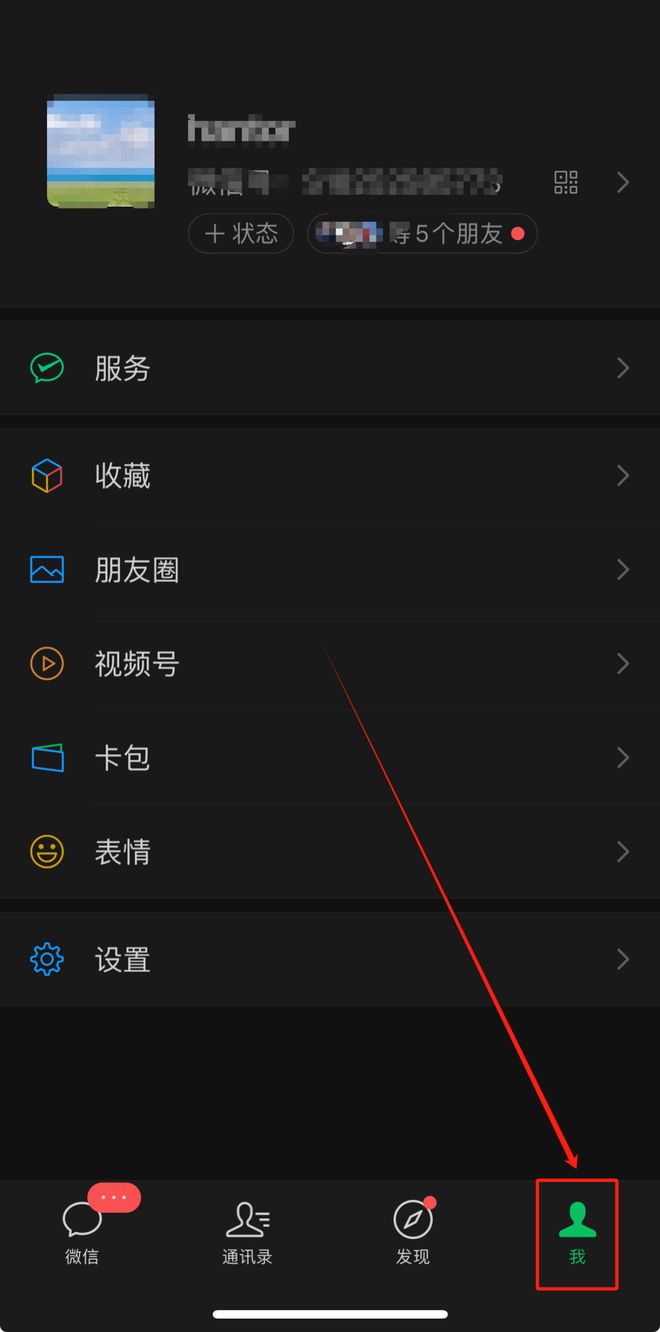Open 收藏 favorites
The image size is (660, 1332).
click(x=330, y=475)
